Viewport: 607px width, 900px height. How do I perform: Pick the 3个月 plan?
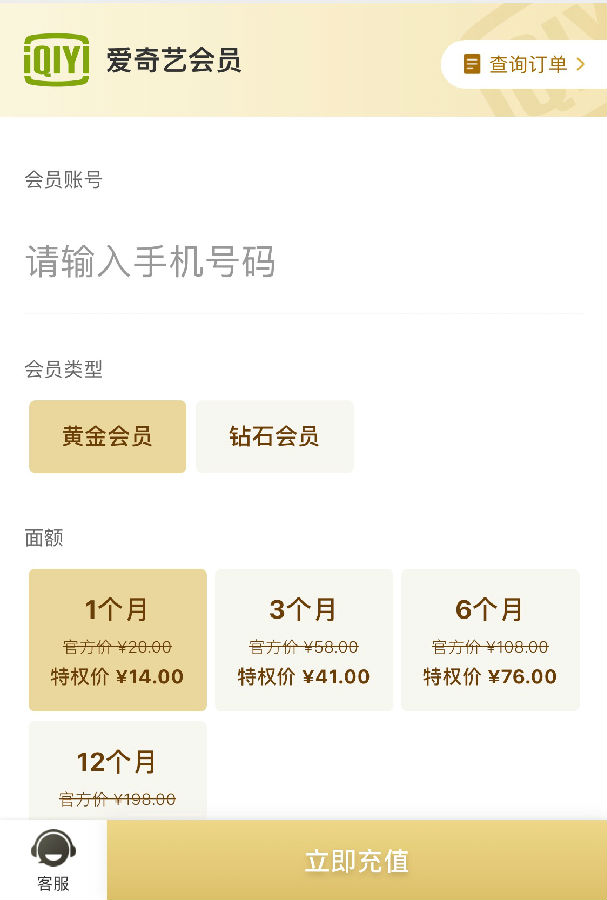[304, 640]
